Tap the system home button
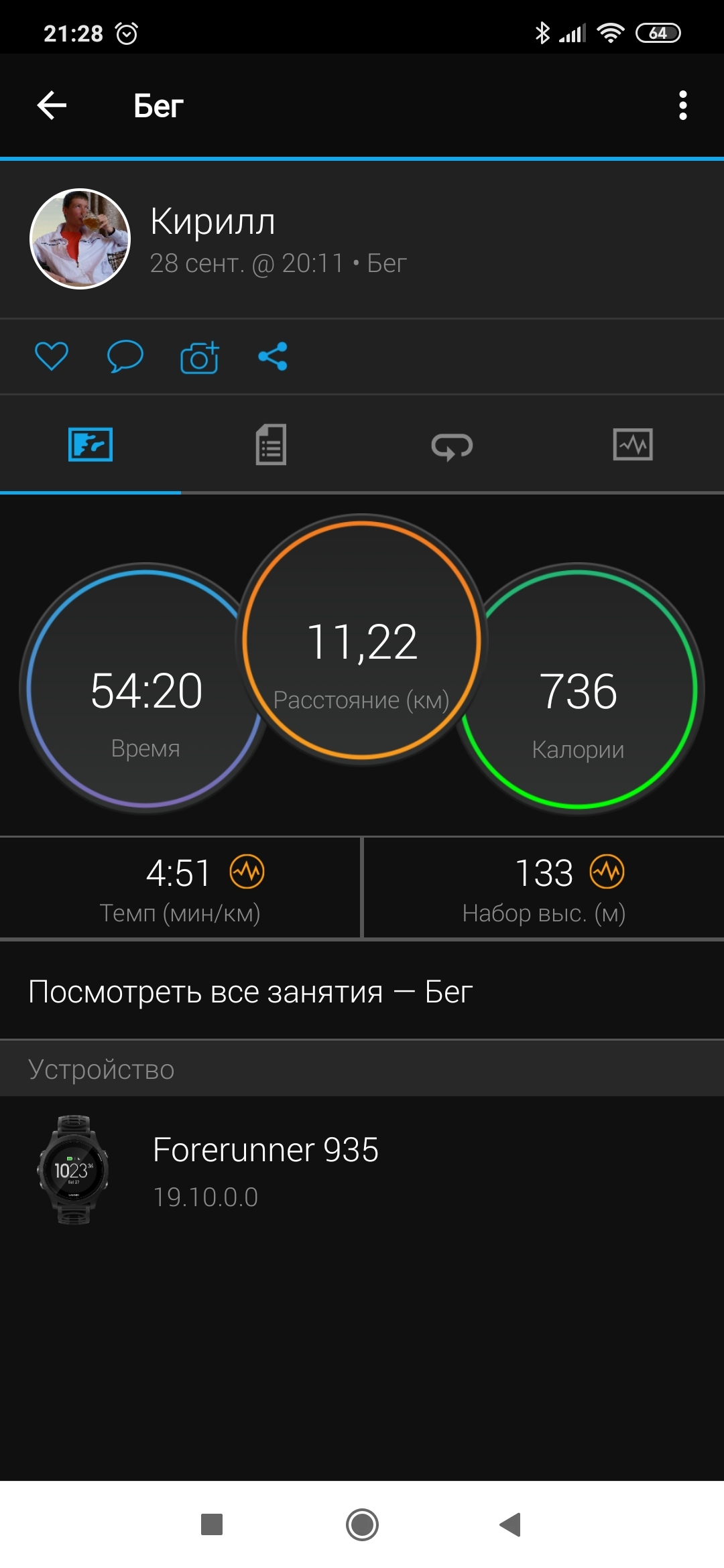This screenshot has height=1568, width=724. (x=362, y=1524)
